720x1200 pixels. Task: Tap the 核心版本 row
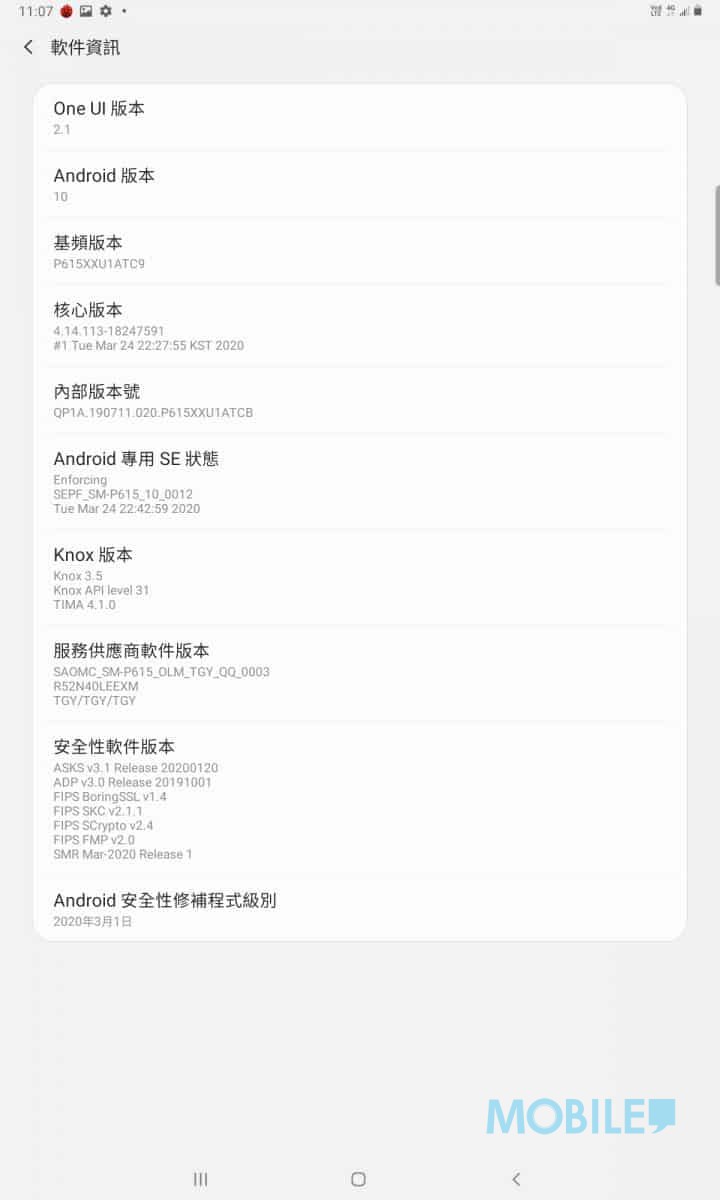[360, 326]
